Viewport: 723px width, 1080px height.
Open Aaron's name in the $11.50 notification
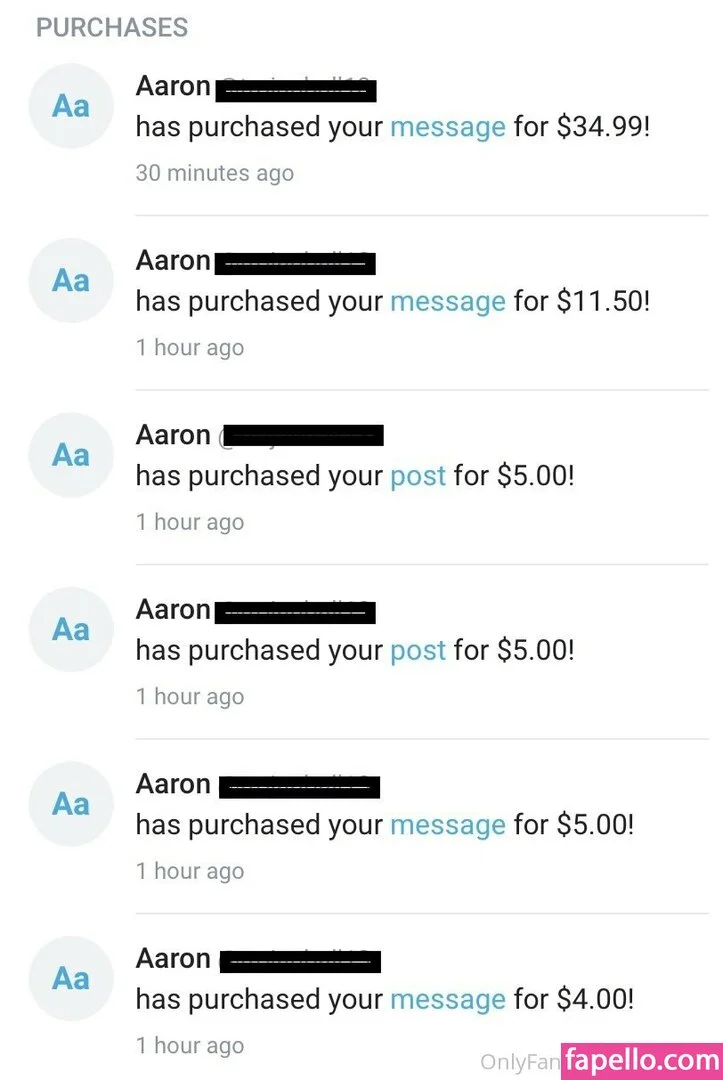173,261
